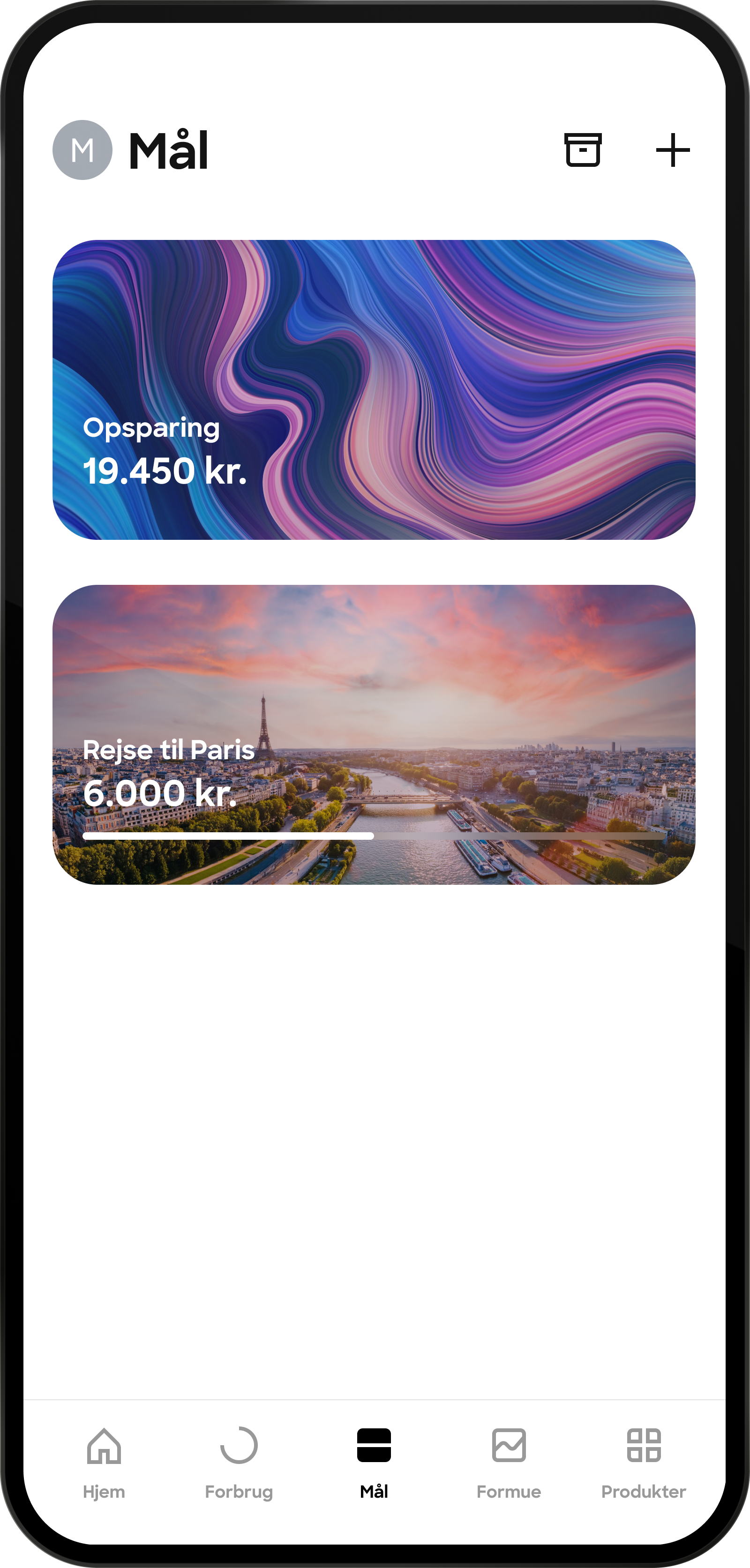750x1568 pixels.
Task: Add a new goal with plus icon
Action: click(x=673, y=150)
